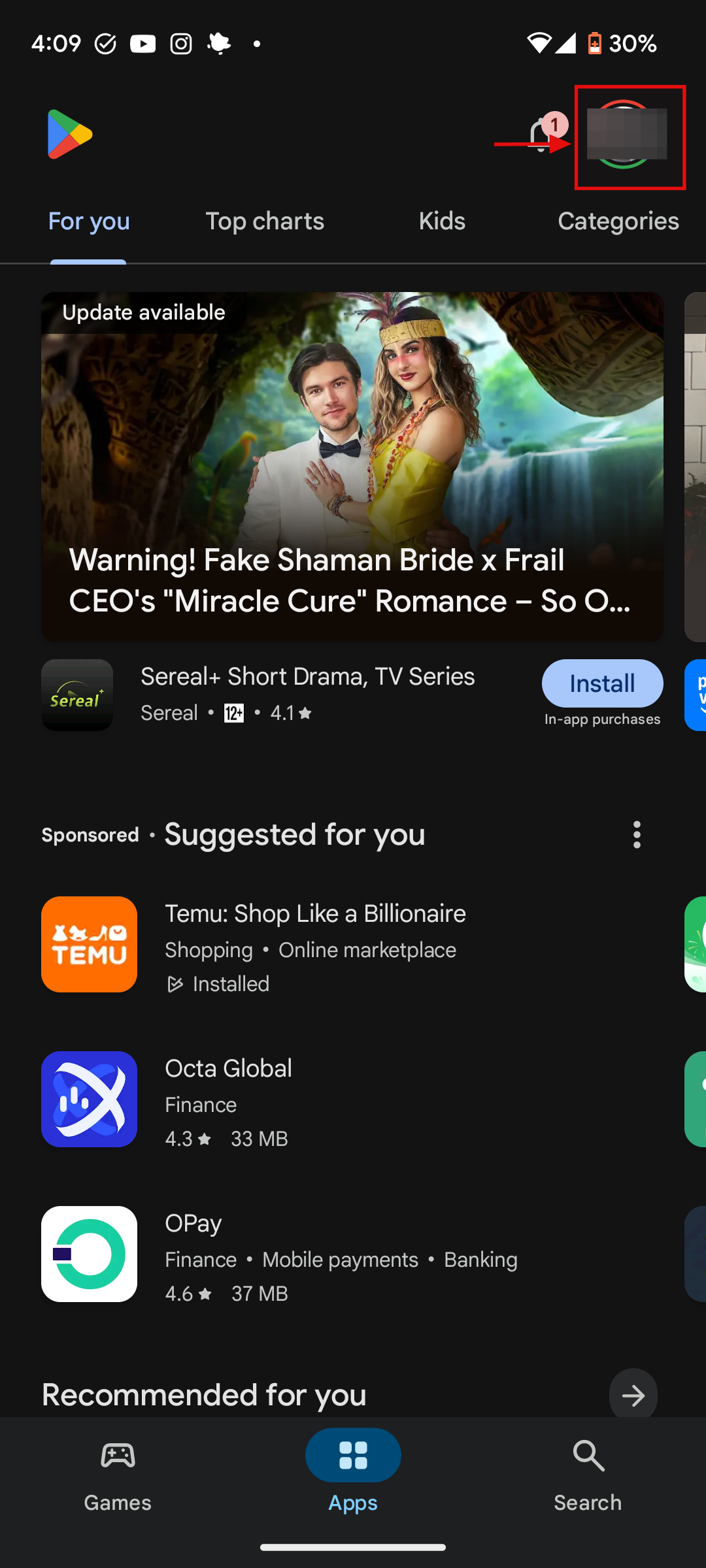Open the Sereal+ featured banner
The height and width of the screenshot is (1568, 706).
click(x=352, y=465)
